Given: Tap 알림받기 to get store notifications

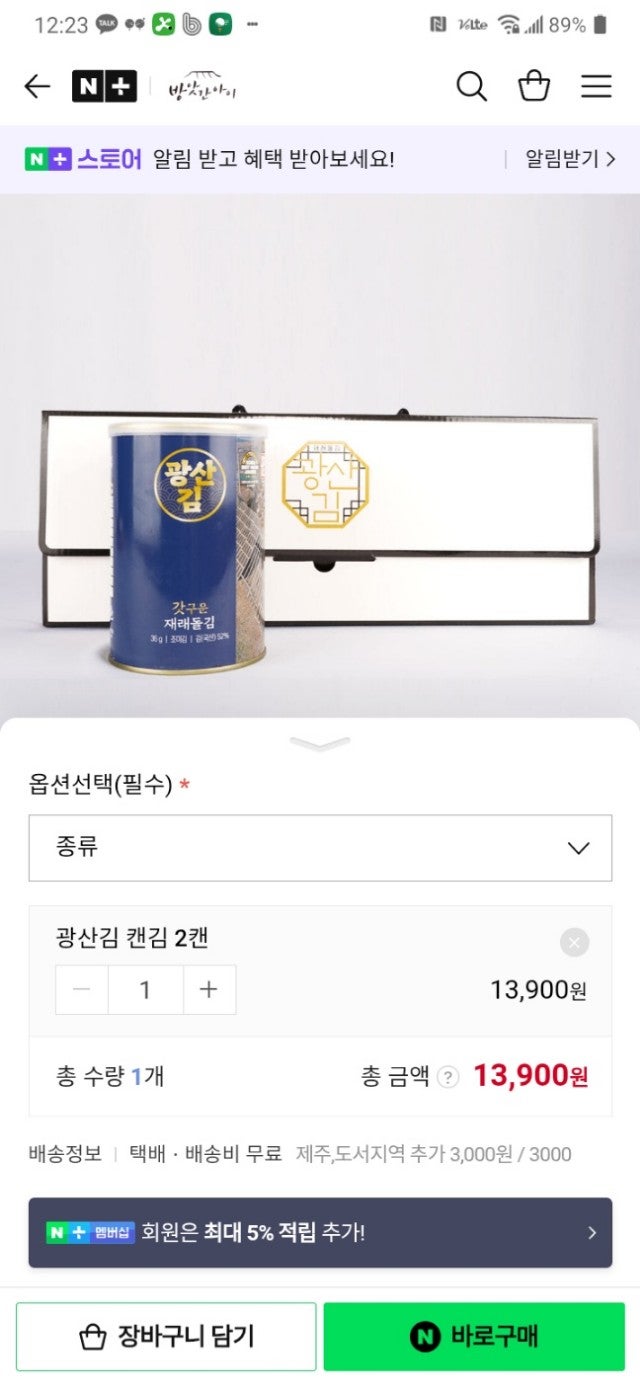Looking at the screenshot, I should [570, 159].
